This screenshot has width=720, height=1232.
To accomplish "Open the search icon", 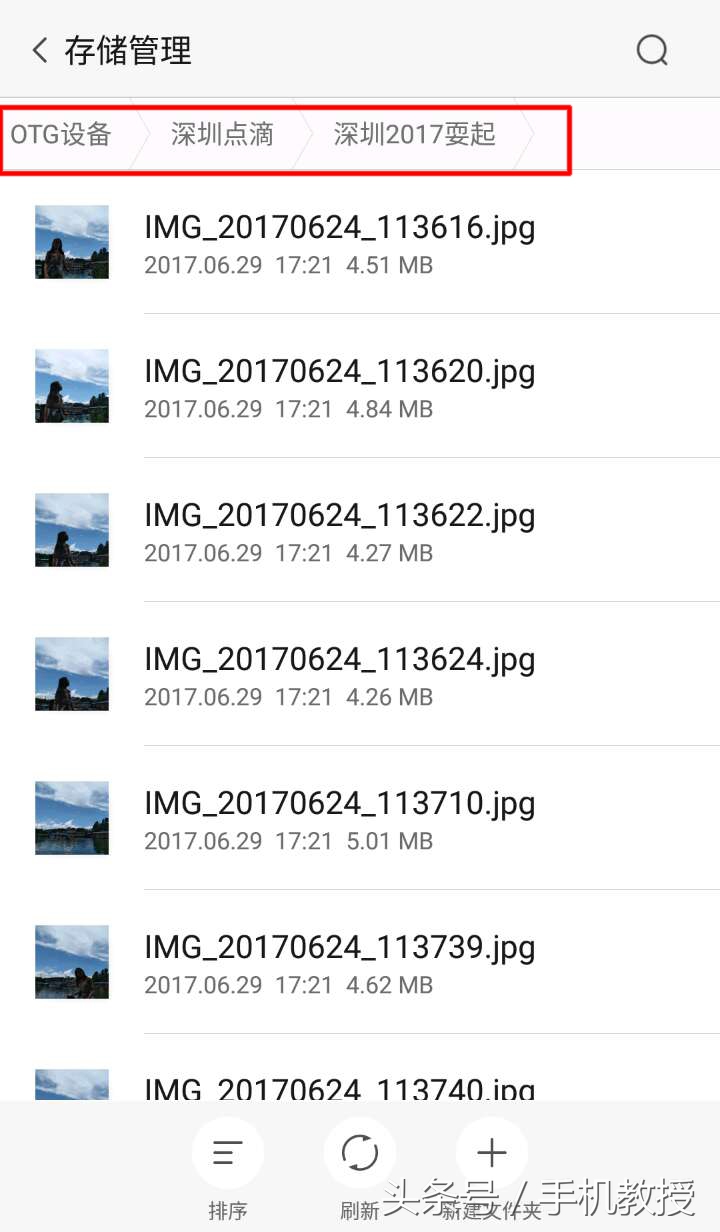I will 652,50.
